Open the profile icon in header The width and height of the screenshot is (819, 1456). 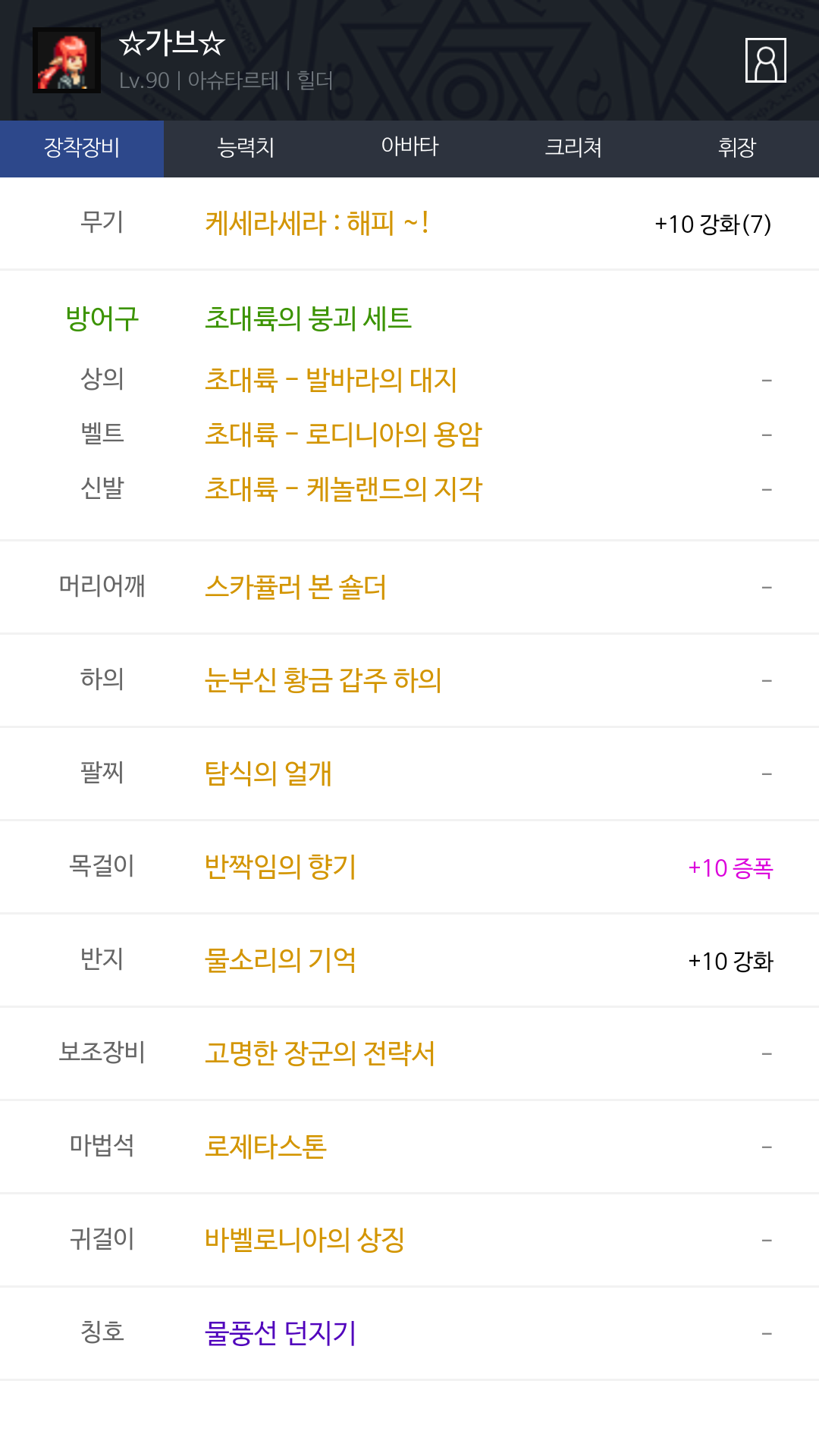[x=765, y=60]
